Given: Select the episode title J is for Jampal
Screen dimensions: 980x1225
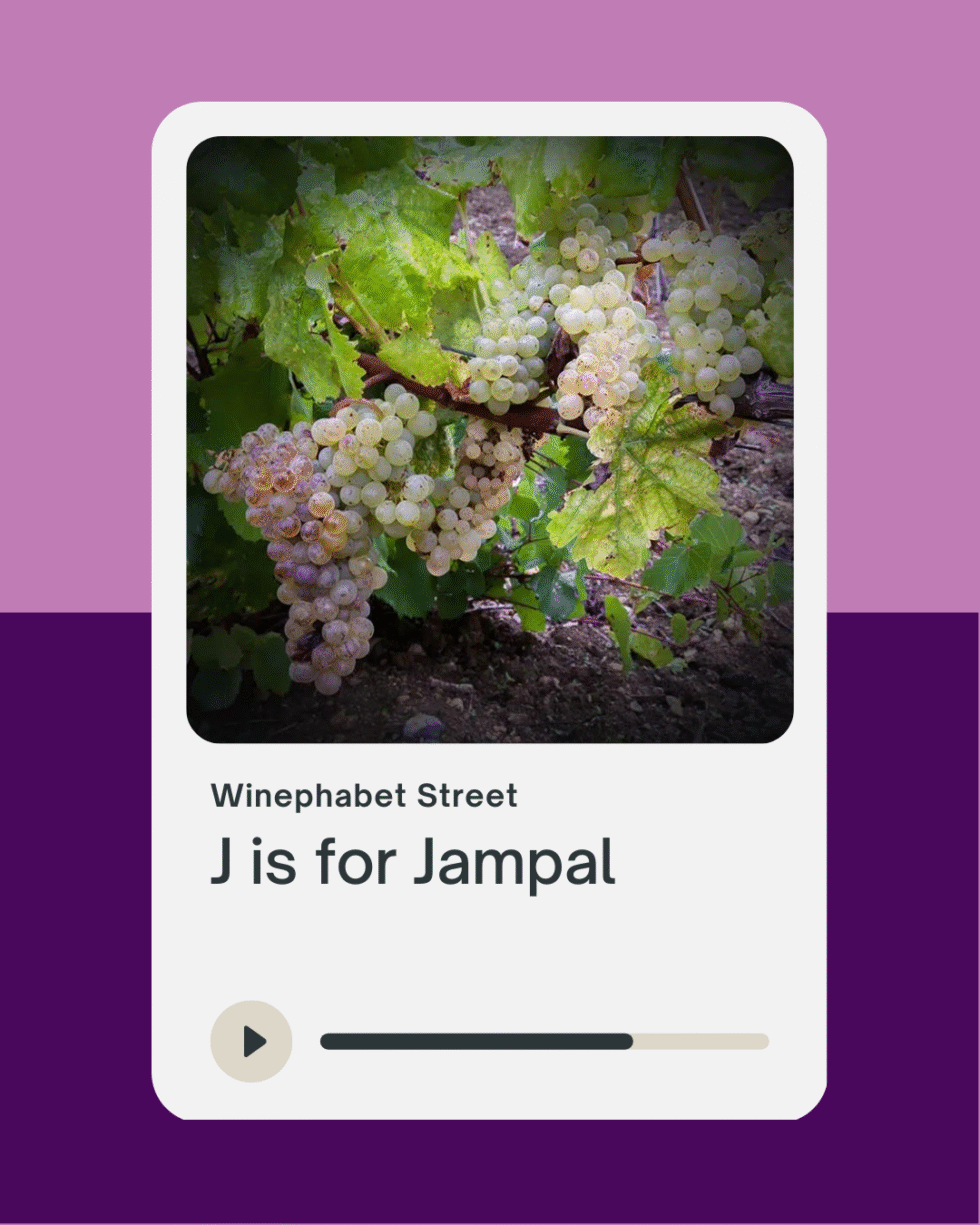Looking at the screenshot, I should pyautogui.click(x=415, y=862).
